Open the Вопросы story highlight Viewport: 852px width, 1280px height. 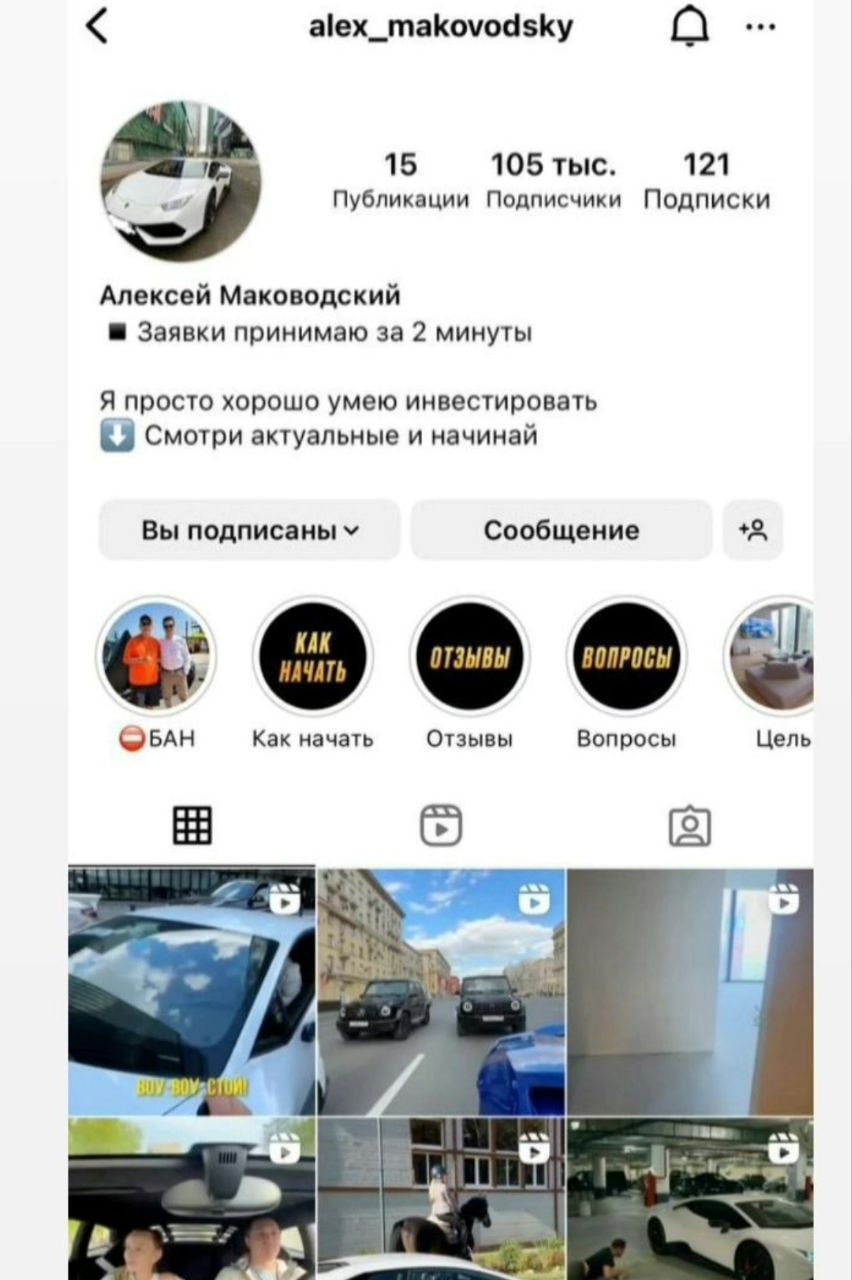[x=626, y=657]
